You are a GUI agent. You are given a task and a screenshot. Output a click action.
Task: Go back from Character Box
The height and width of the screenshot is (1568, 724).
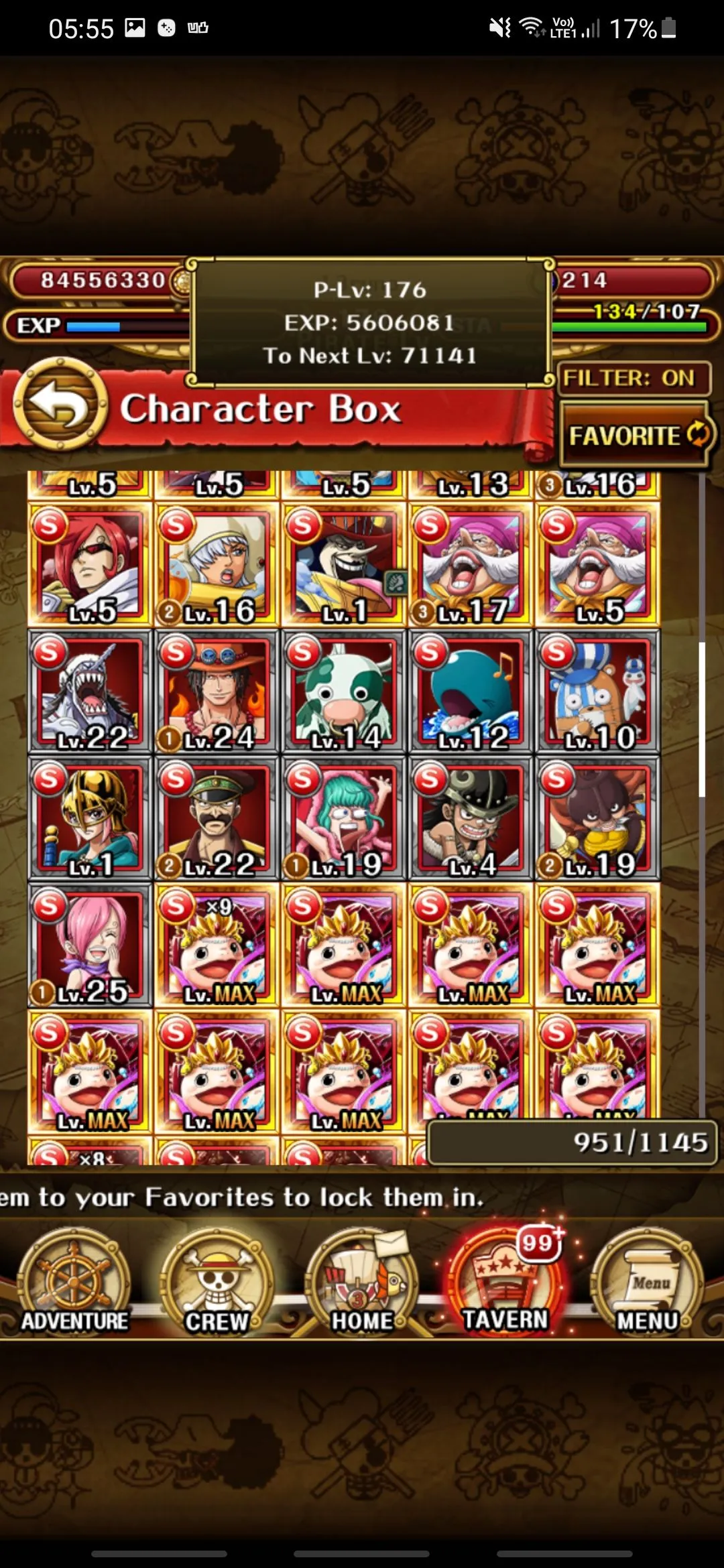coord(60,405)
